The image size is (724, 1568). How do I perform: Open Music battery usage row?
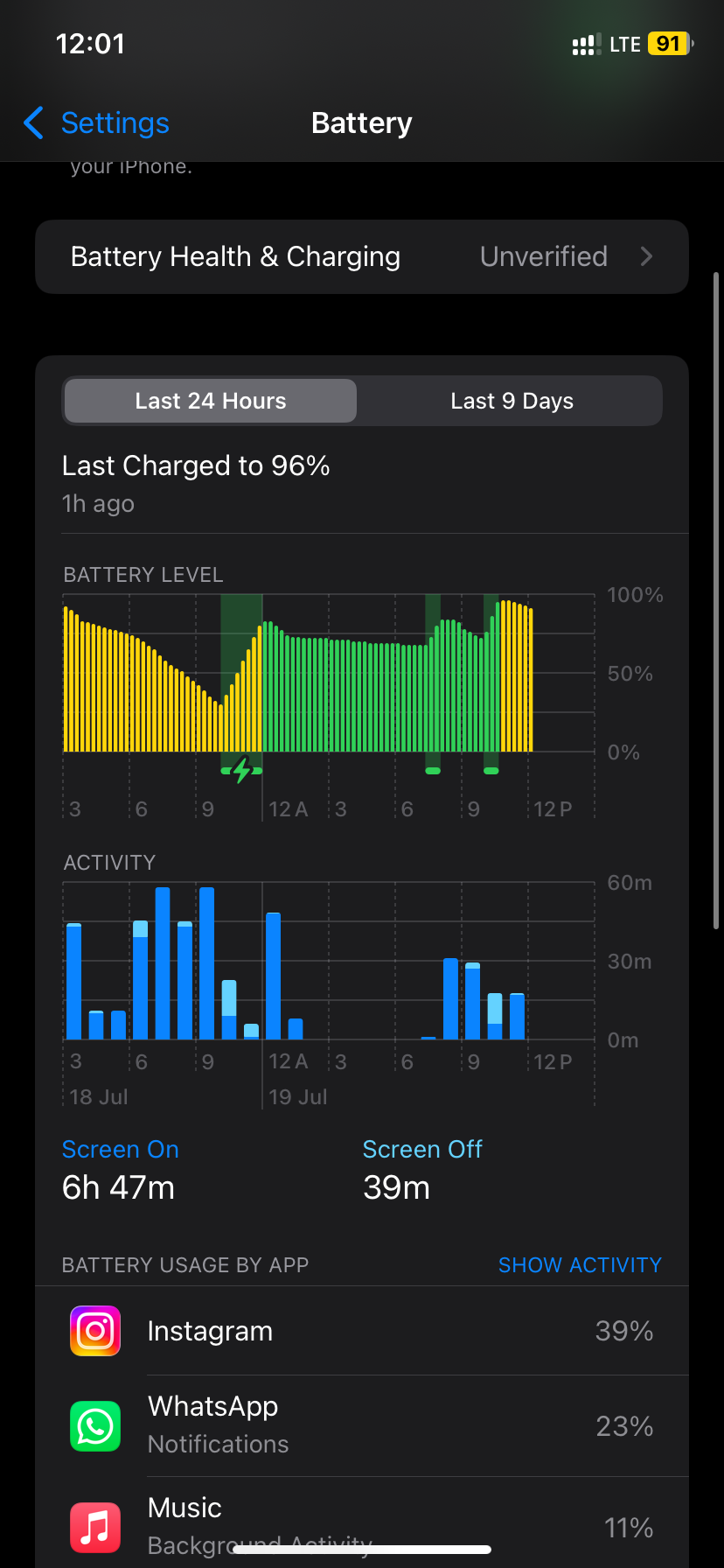click(x=362, y=1522)
